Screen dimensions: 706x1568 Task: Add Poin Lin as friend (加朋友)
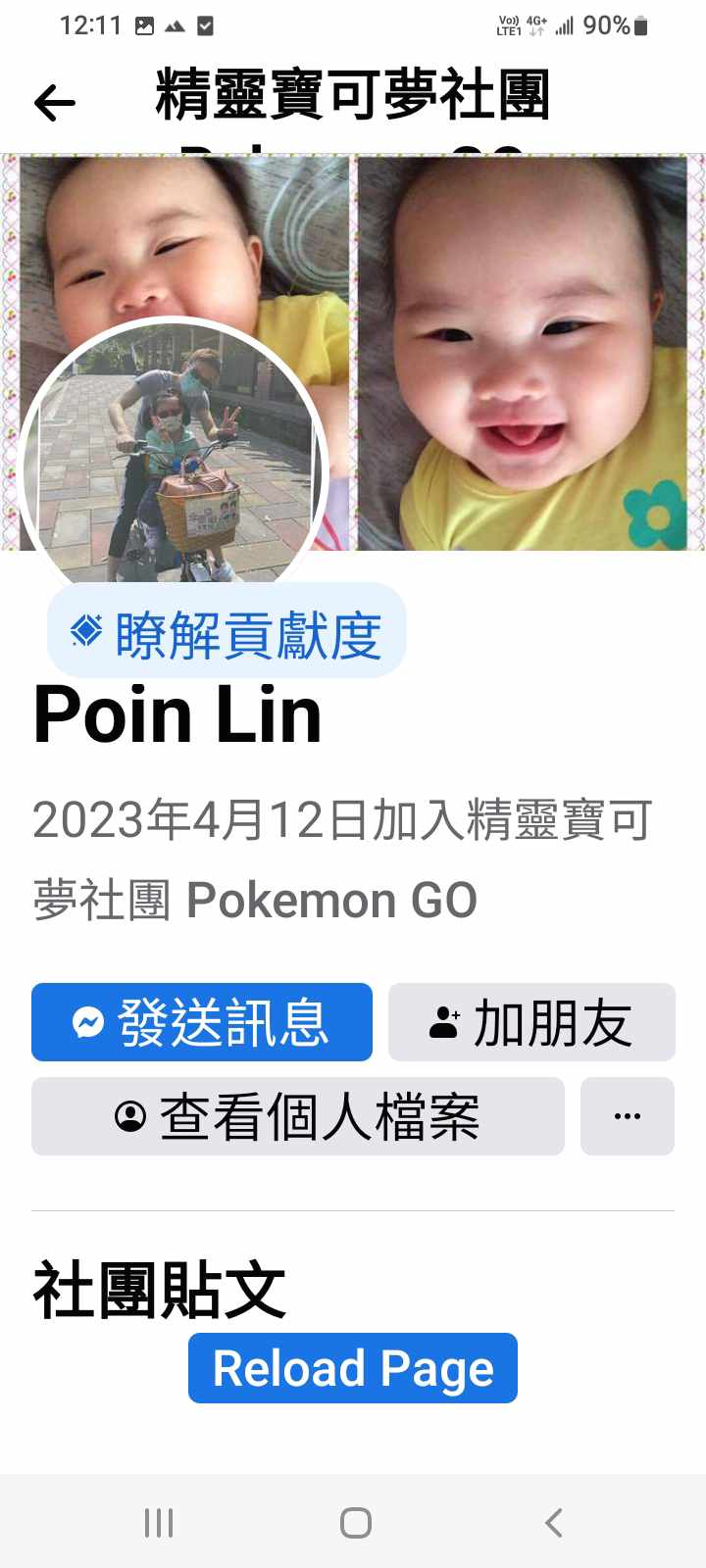(531, 1022)
